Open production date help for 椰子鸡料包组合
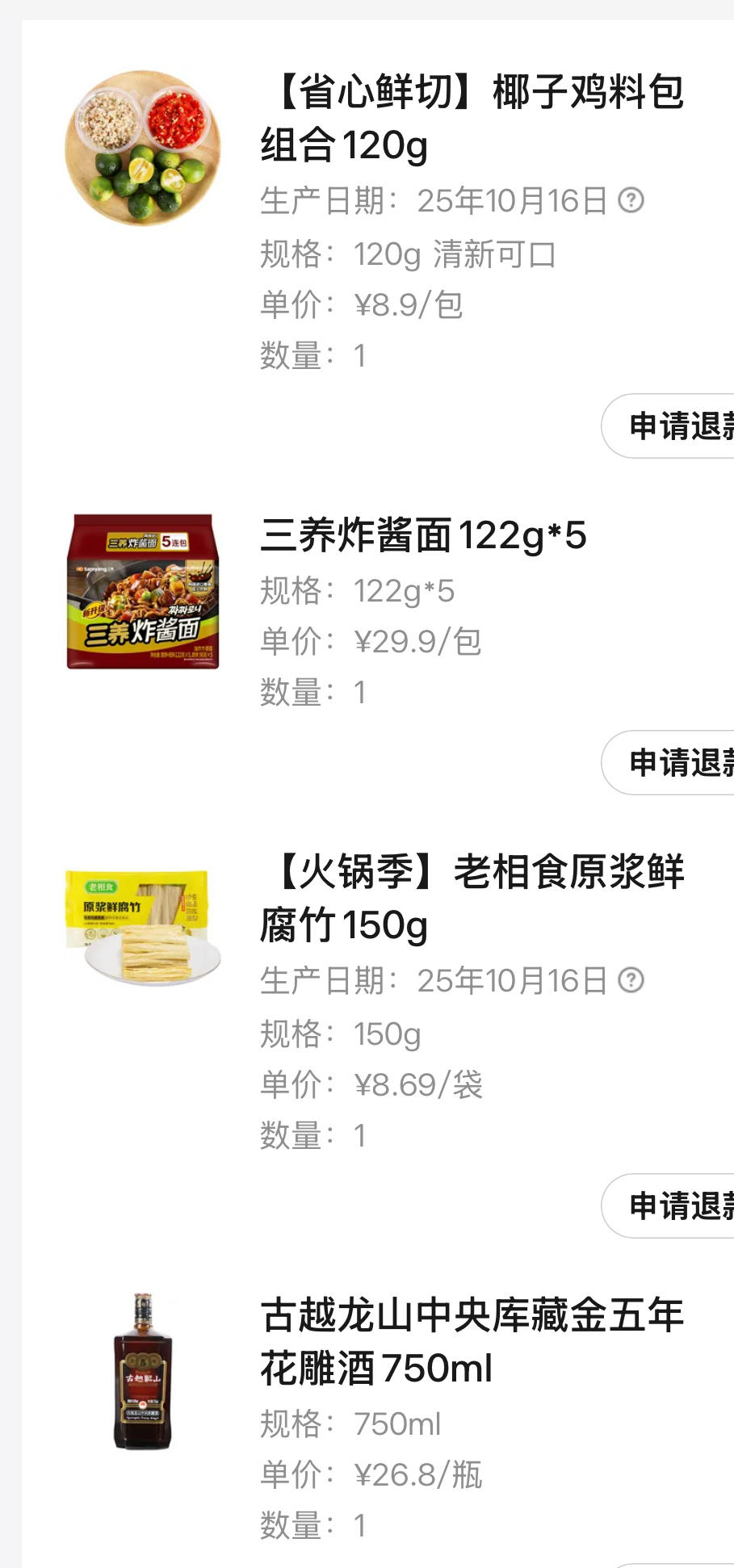The height and width of the screenshot is (1568, 734). click(631, 200)
